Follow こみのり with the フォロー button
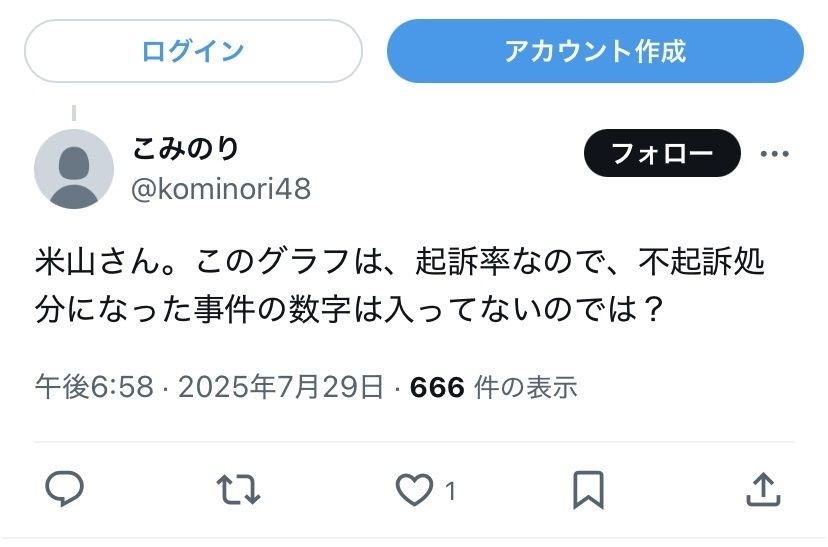828x547 pixels. click(662, 153)
